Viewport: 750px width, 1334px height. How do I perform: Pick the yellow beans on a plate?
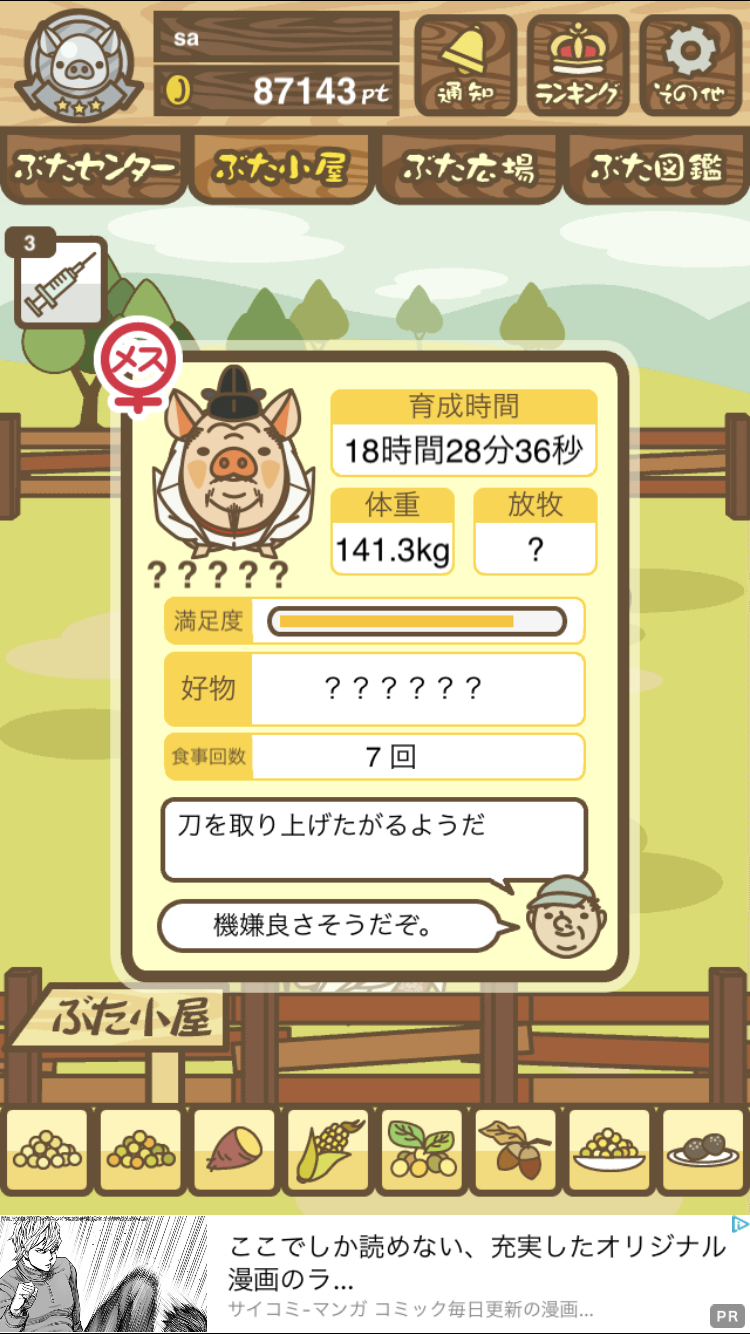tap(609, 1151)
